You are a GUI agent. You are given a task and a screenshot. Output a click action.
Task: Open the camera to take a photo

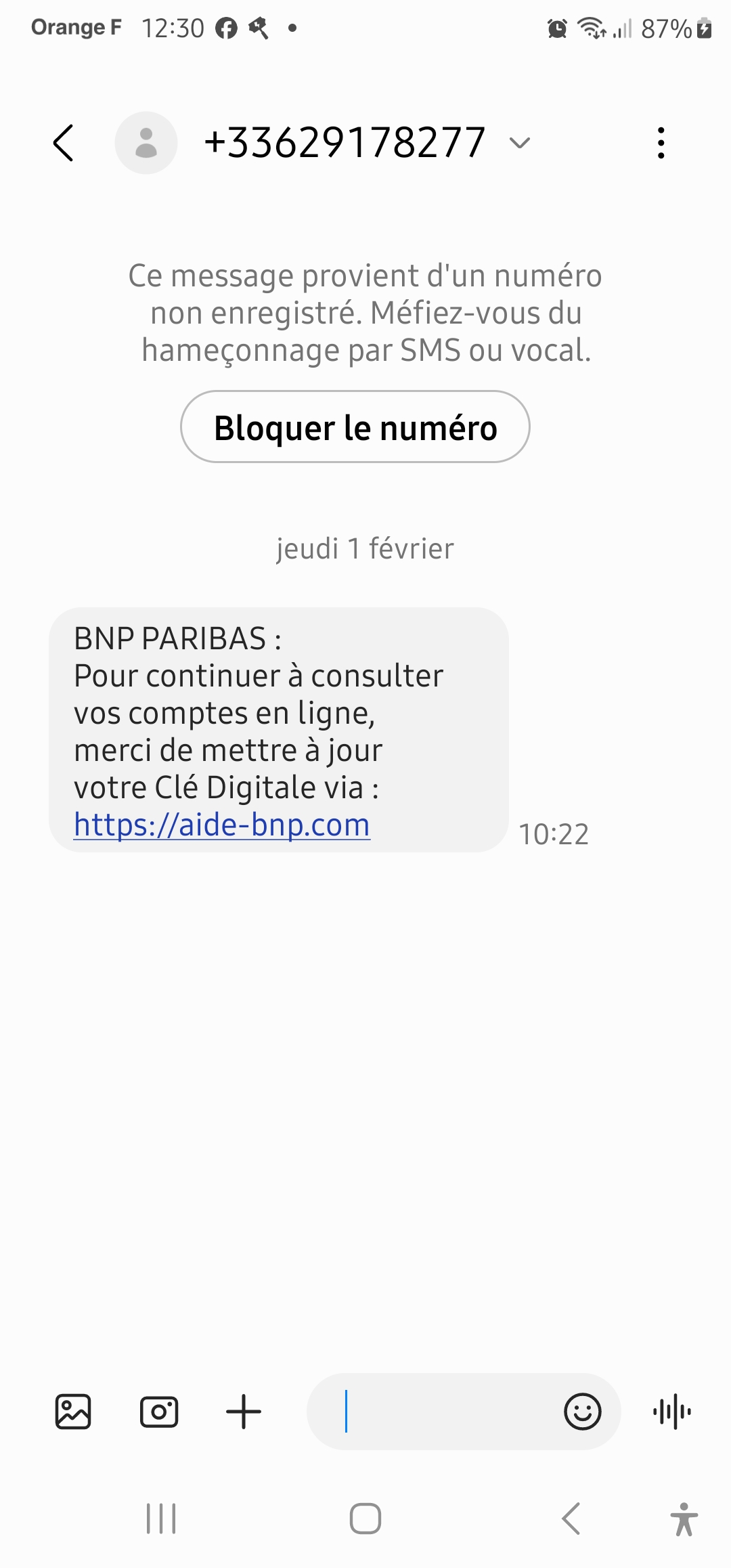[159, 1412]
